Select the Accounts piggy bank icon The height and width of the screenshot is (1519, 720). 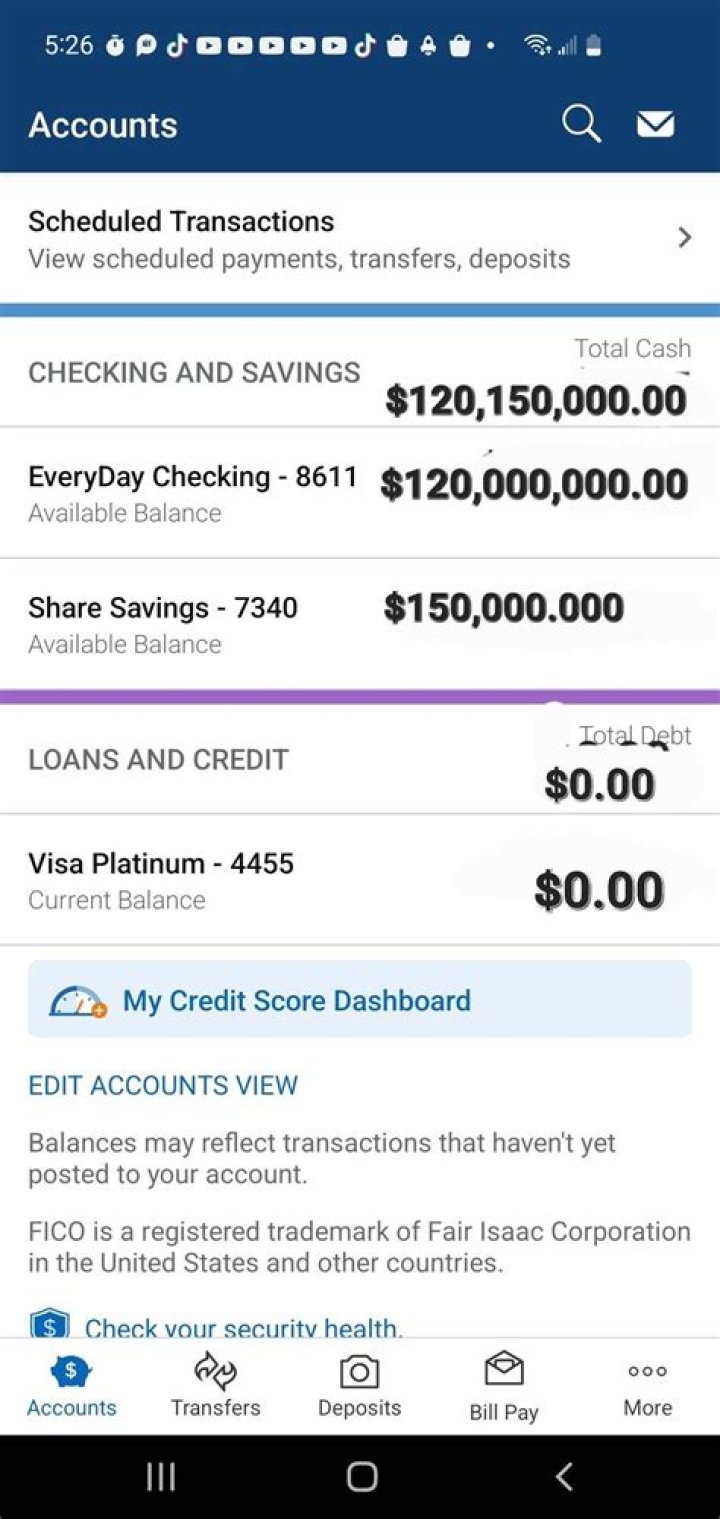pos(71,1372)
